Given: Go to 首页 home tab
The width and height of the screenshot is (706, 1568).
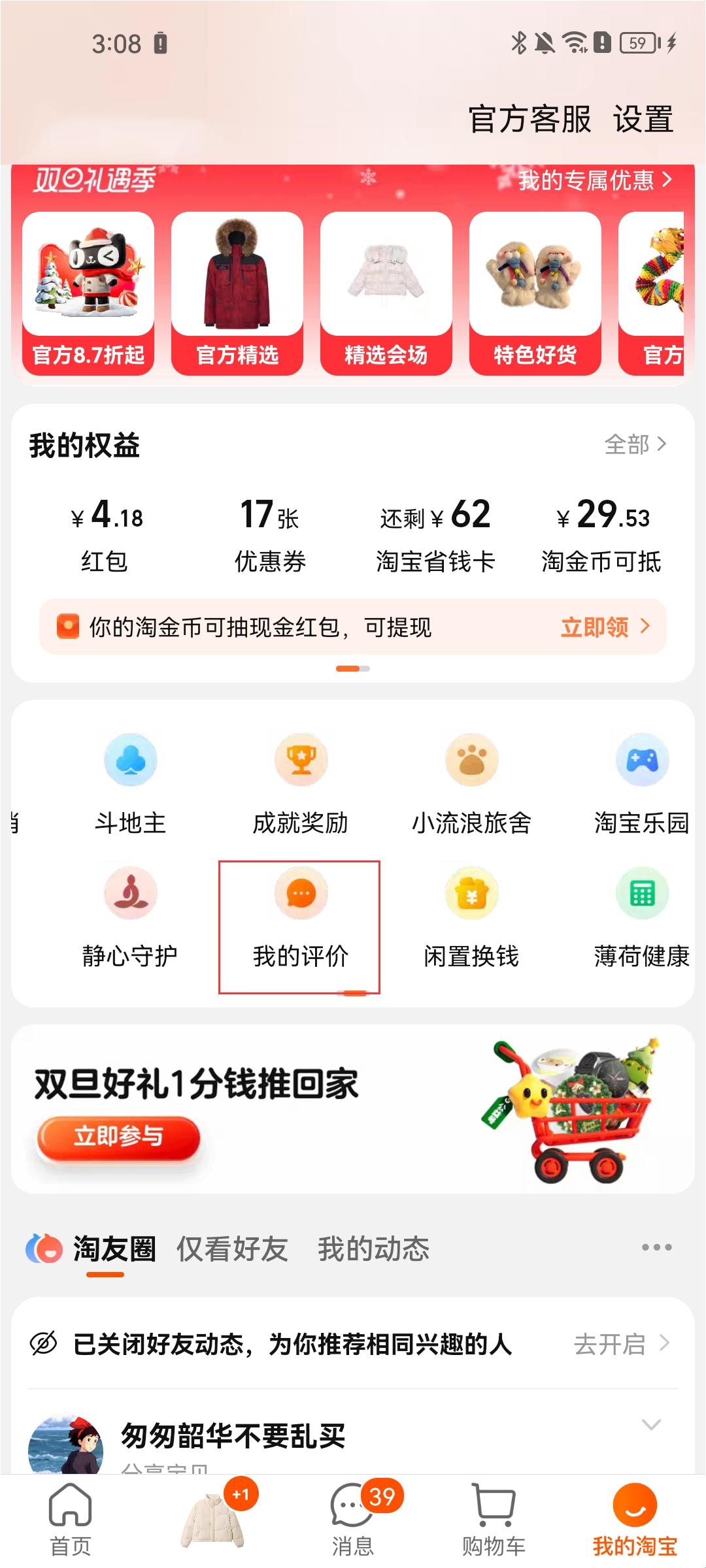Looking at the screenshot, I should coord(70,1520).
